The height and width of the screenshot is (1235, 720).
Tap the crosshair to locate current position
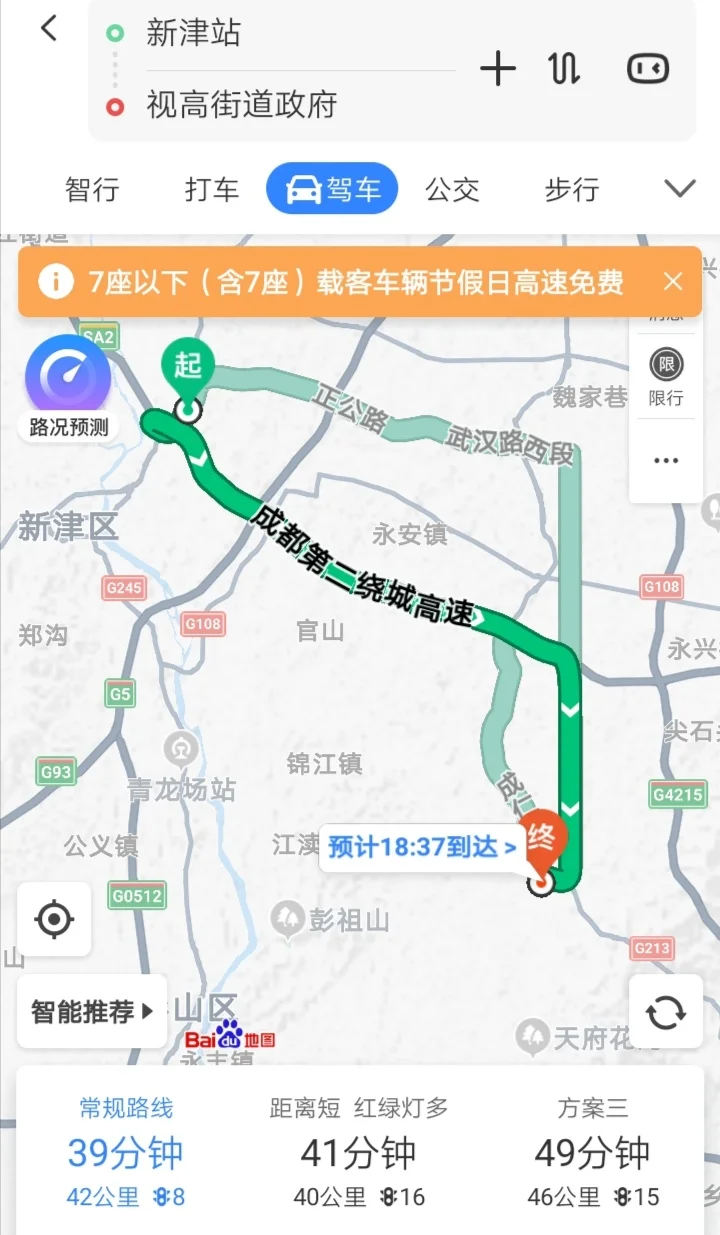click(54, 919)
